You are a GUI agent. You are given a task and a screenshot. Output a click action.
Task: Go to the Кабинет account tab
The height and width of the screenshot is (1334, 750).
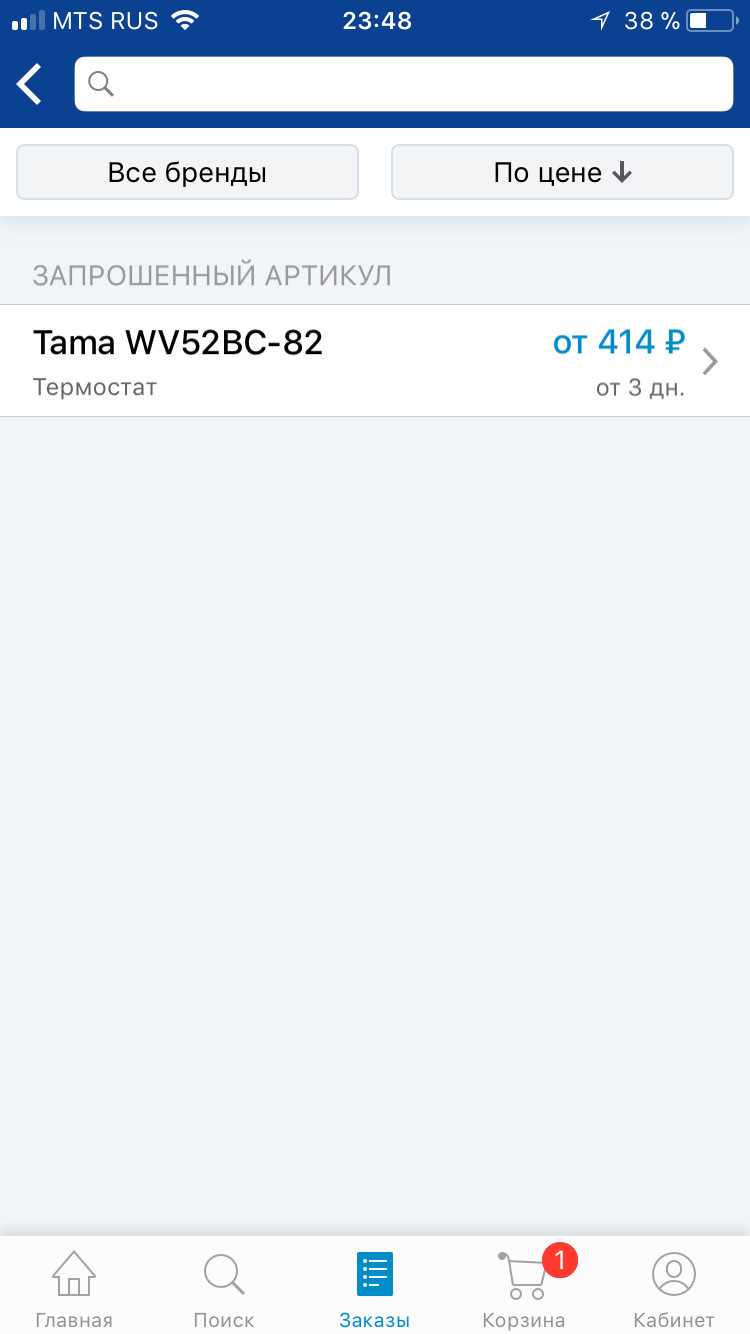click(674, 1288)
